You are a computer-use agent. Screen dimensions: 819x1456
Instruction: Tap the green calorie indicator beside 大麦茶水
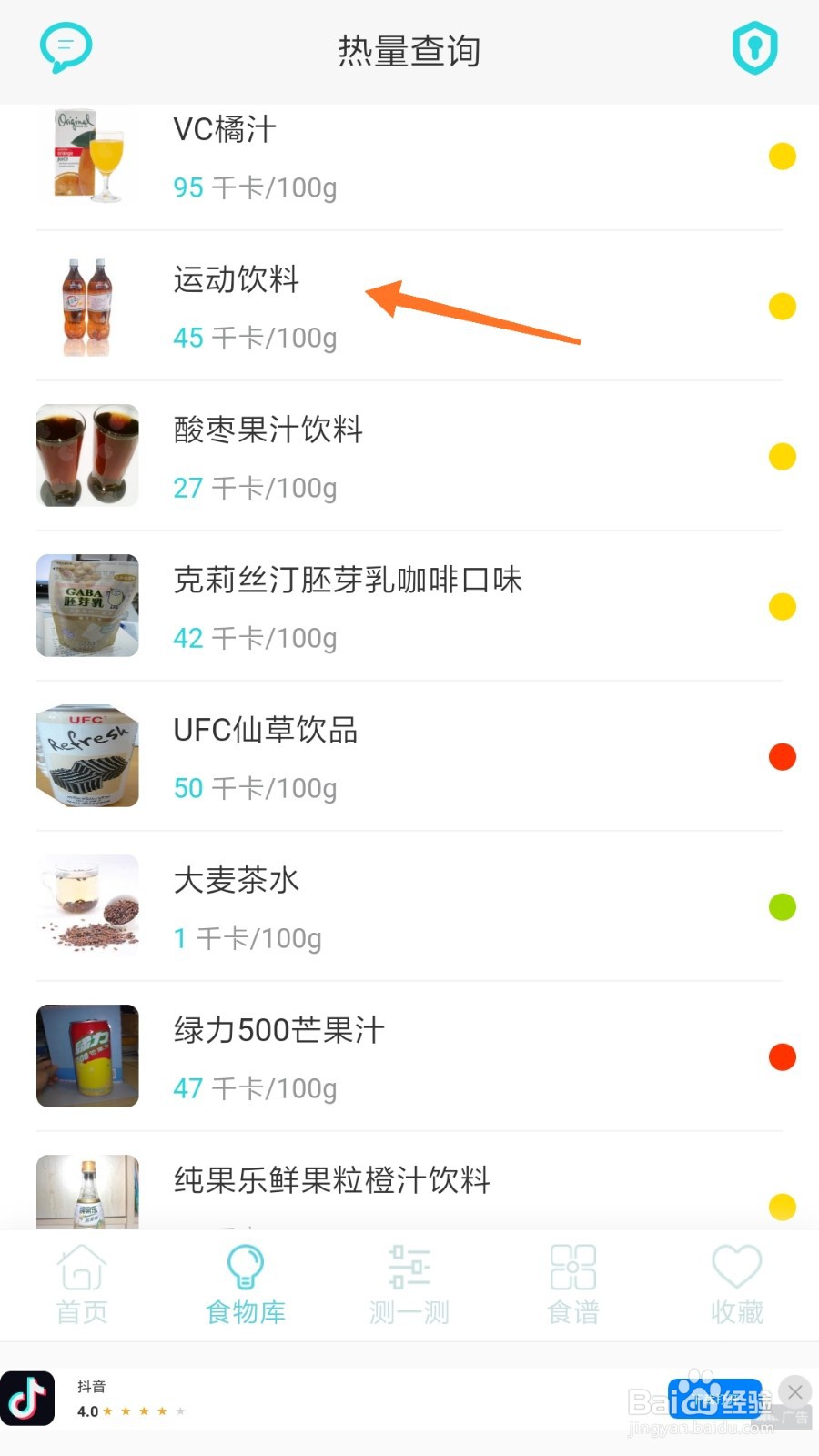[x=782, y=906]
